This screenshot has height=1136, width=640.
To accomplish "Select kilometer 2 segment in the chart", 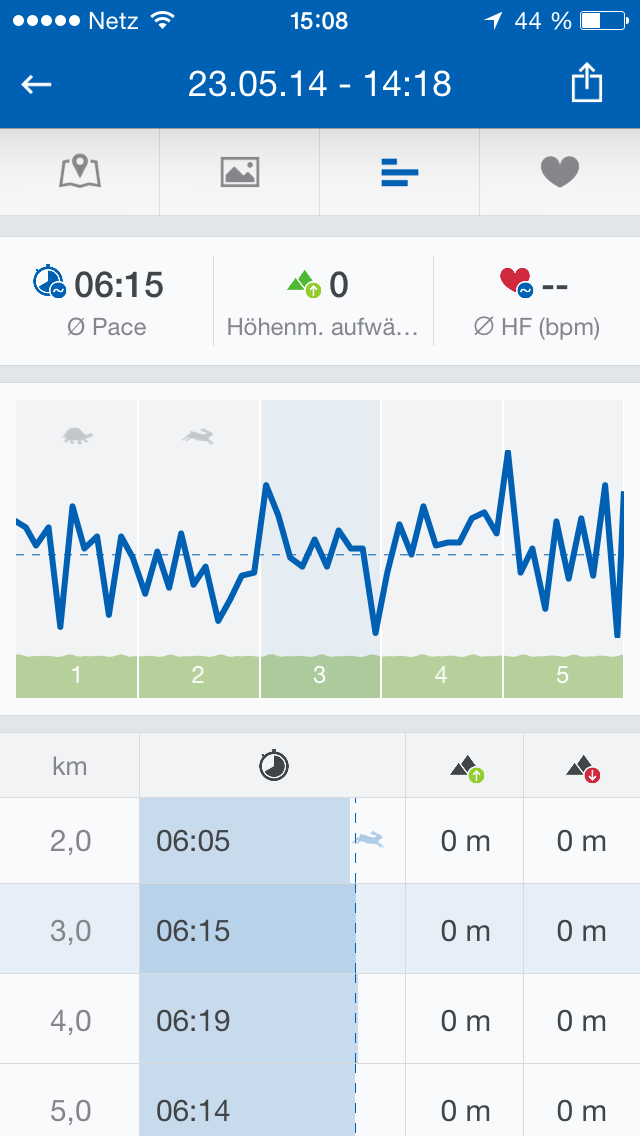I will point(198,550).
